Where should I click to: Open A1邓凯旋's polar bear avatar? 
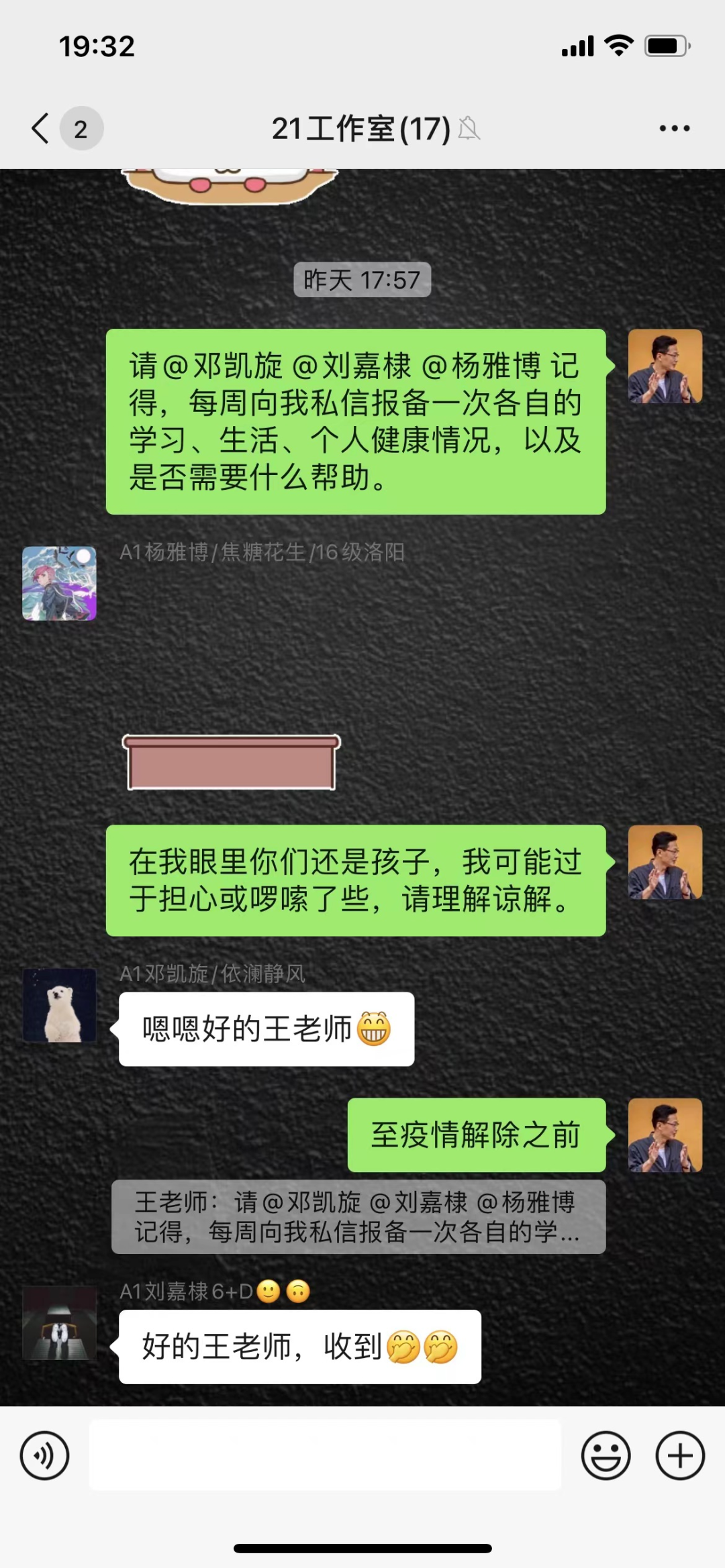pos(59,1004)
